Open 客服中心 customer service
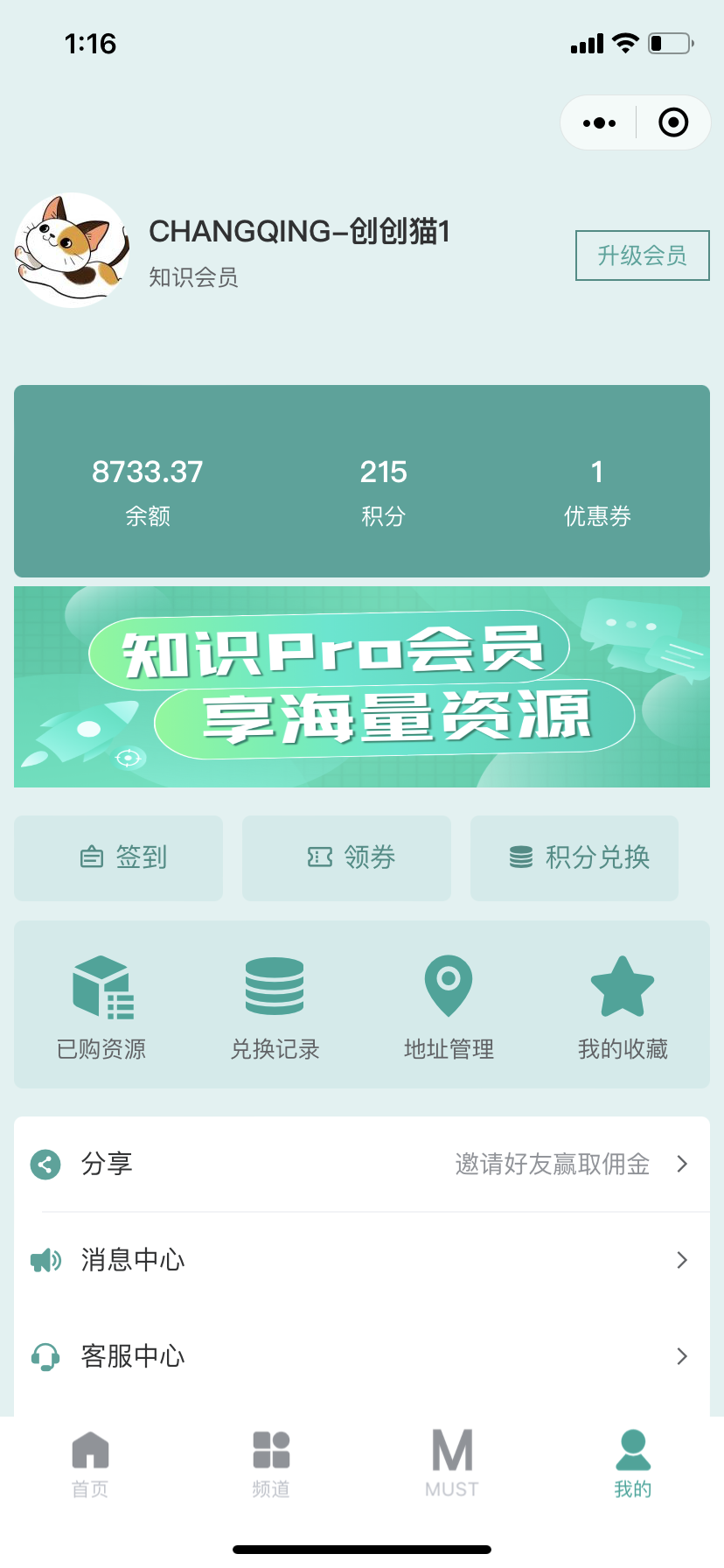The image size is (724, 1568). [x=362, y=1356]
